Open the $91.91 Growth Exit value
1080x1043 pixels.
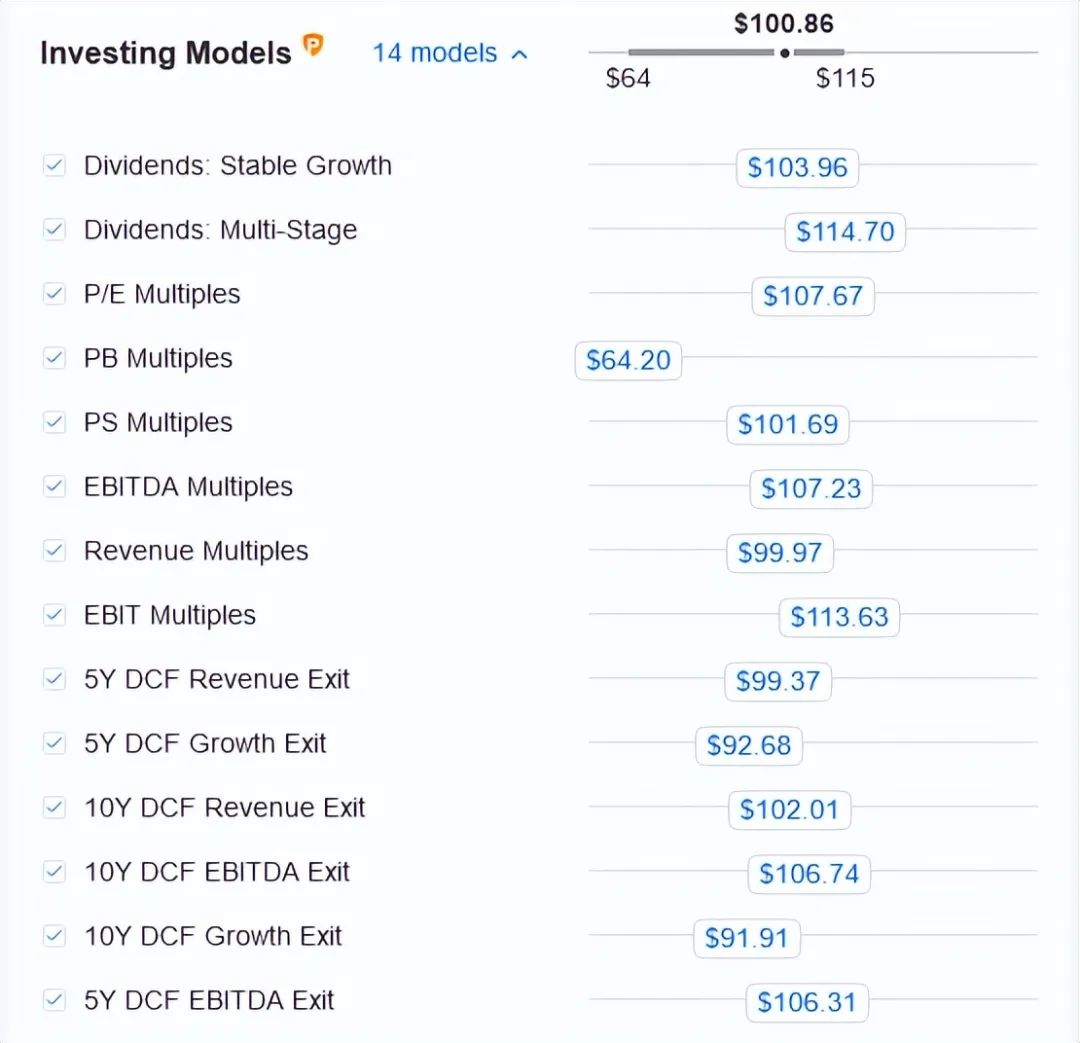746,938
